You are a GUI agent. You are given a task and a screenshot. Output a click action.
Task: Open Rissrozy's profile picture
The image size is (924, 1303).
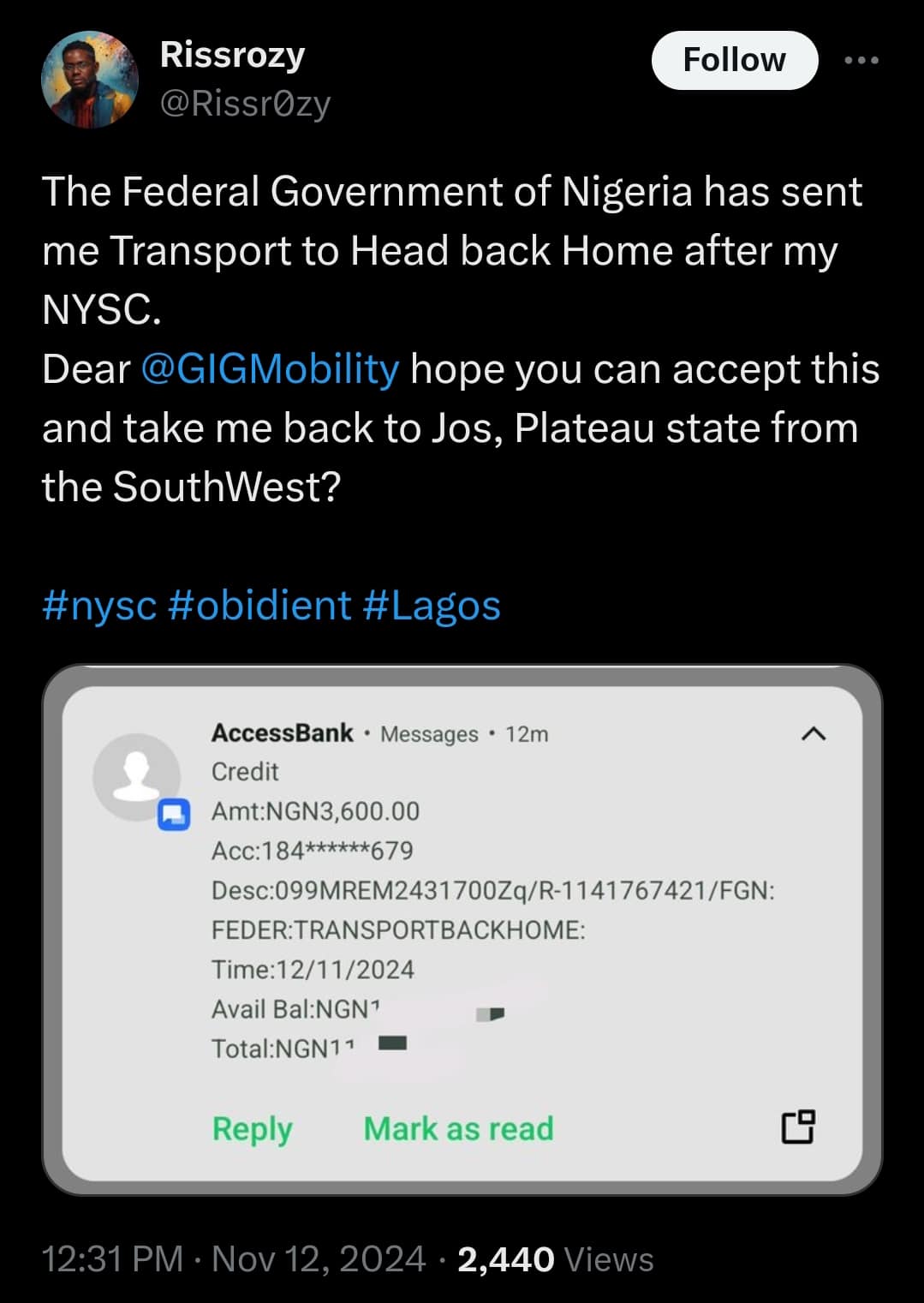[x=89, y=80]
